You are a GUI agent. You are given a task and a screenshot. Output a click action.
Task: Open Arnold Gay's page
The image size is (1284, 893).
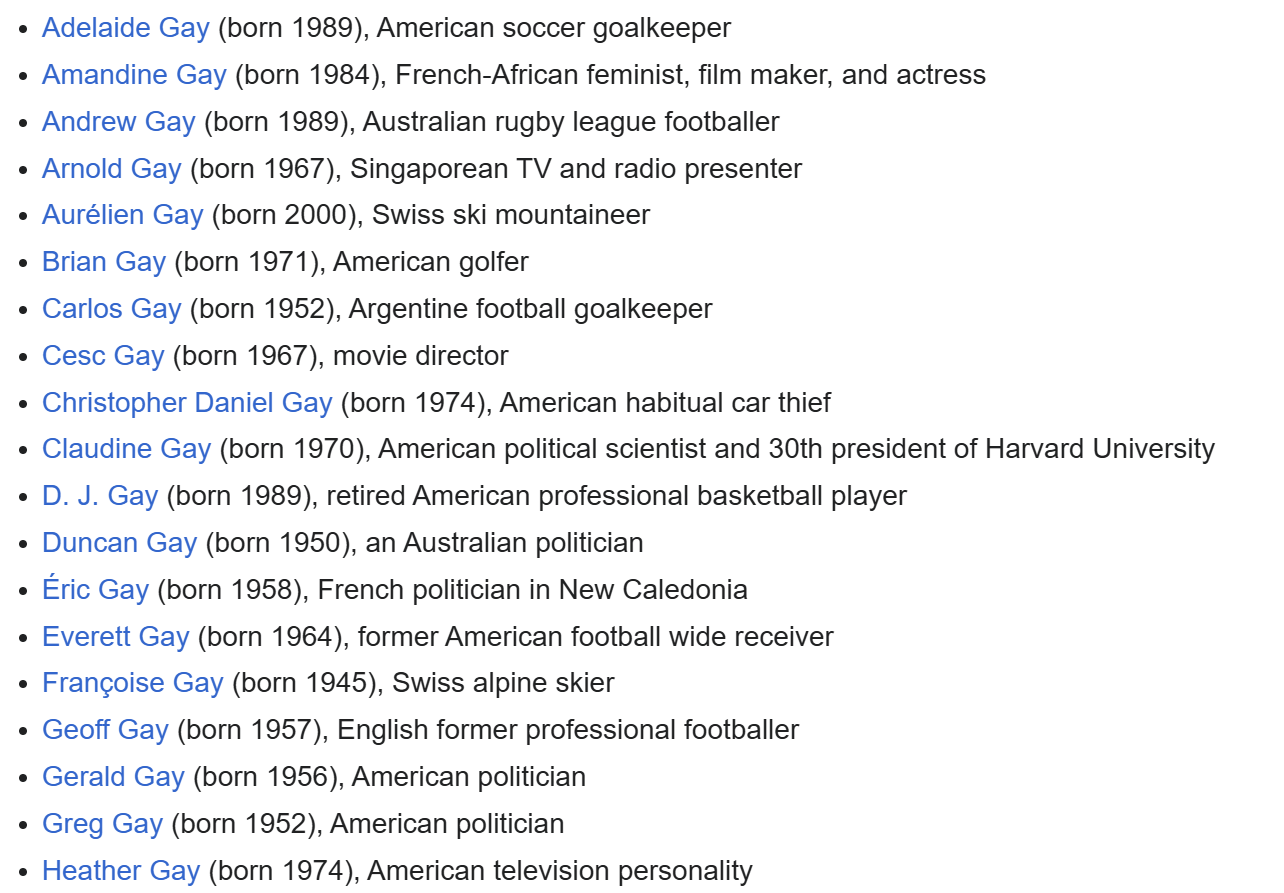[x=111, y=169]
